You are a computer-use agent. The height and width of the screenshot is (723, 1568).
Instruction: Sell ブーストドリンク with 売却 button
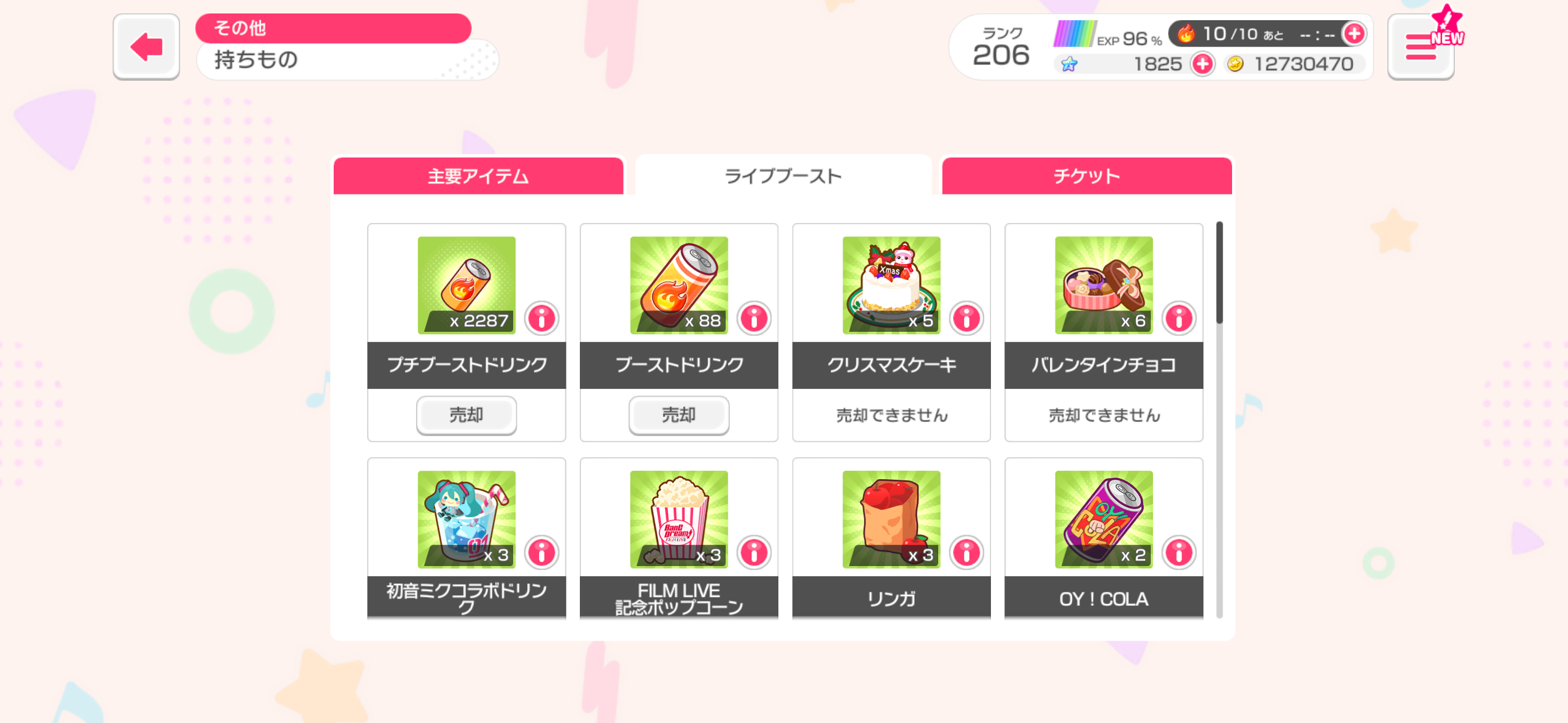tap(679, 415)
